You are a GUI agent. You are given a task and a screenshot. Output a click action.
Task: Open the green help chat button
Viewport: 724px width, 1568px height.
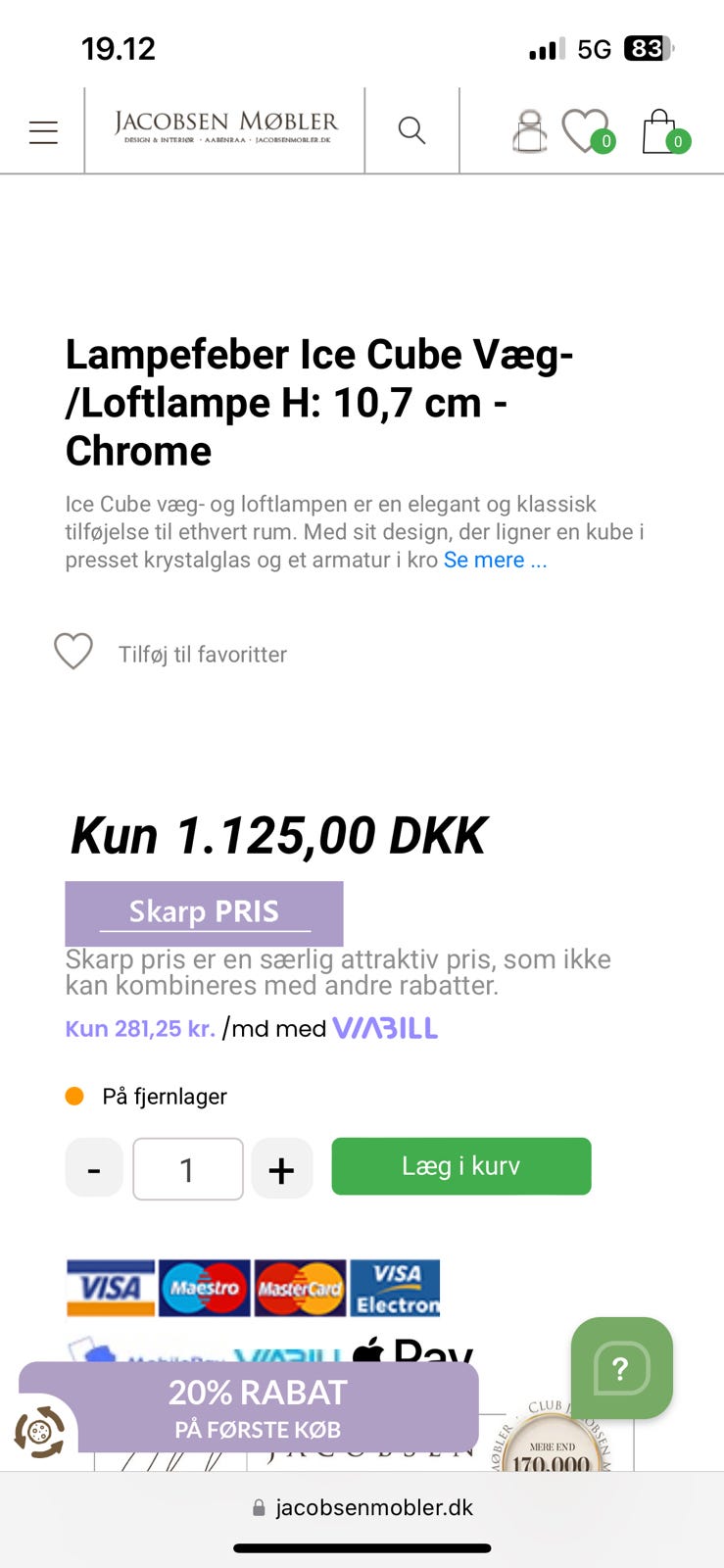(x=622, y=1368)
